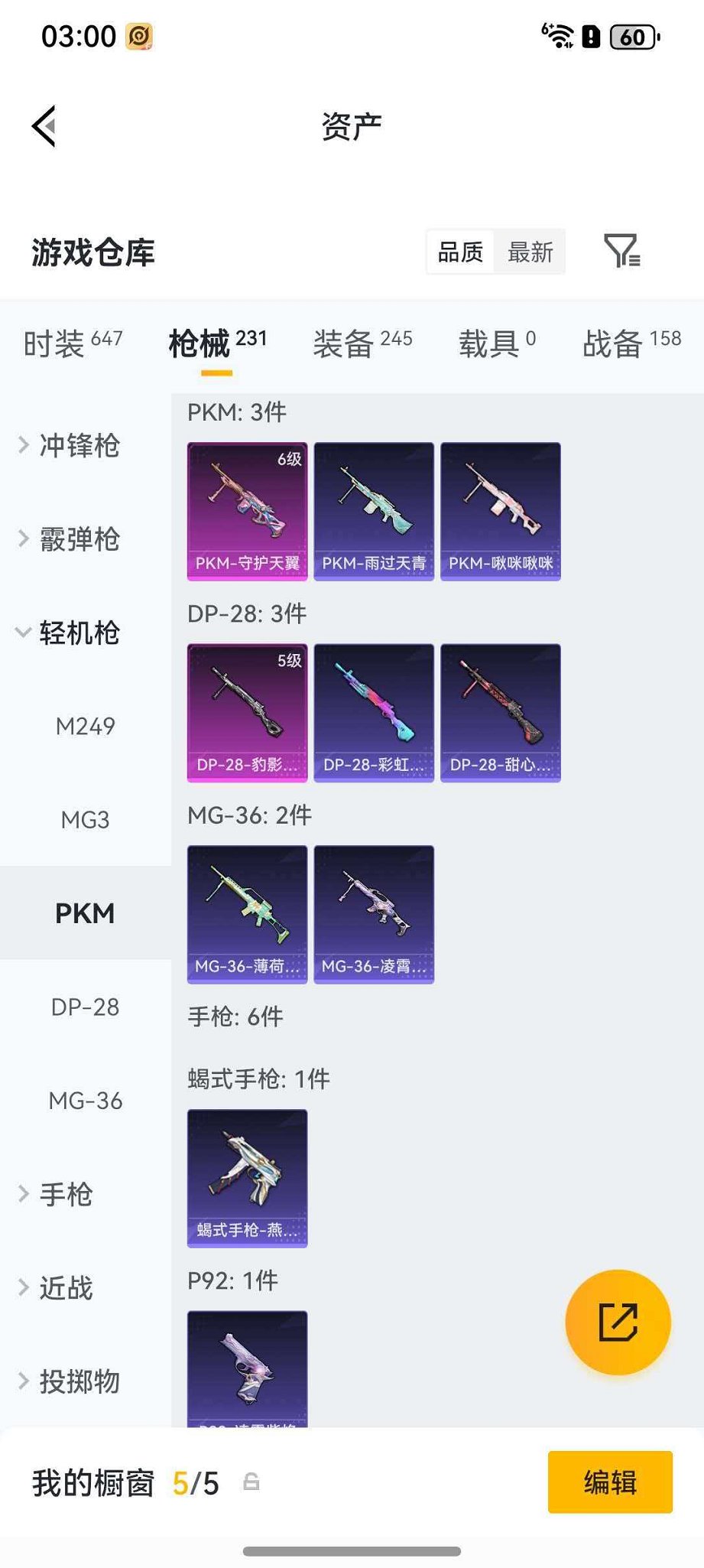Switch sorting to 品质

click(x=459, y=252)
